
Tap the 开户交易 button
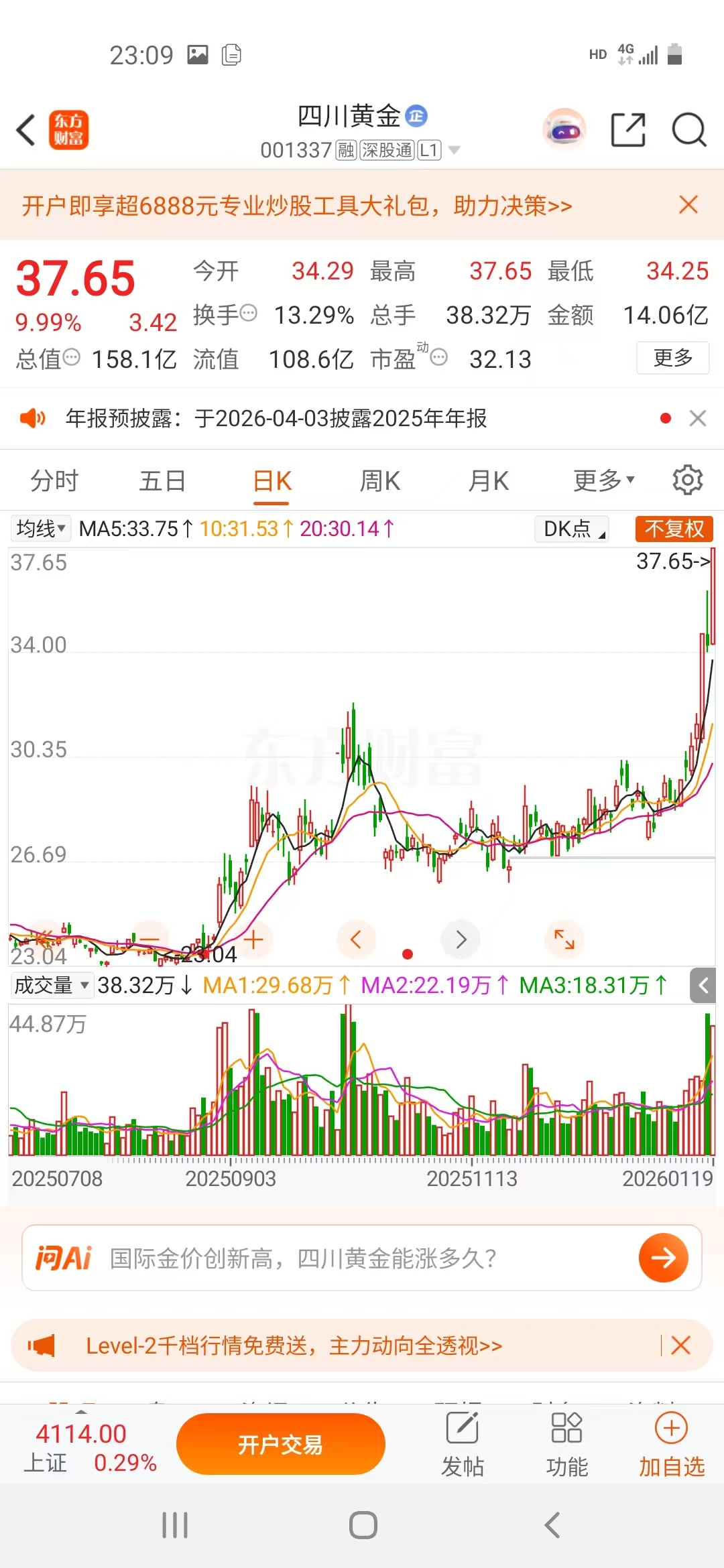(x=280, y=1444)
